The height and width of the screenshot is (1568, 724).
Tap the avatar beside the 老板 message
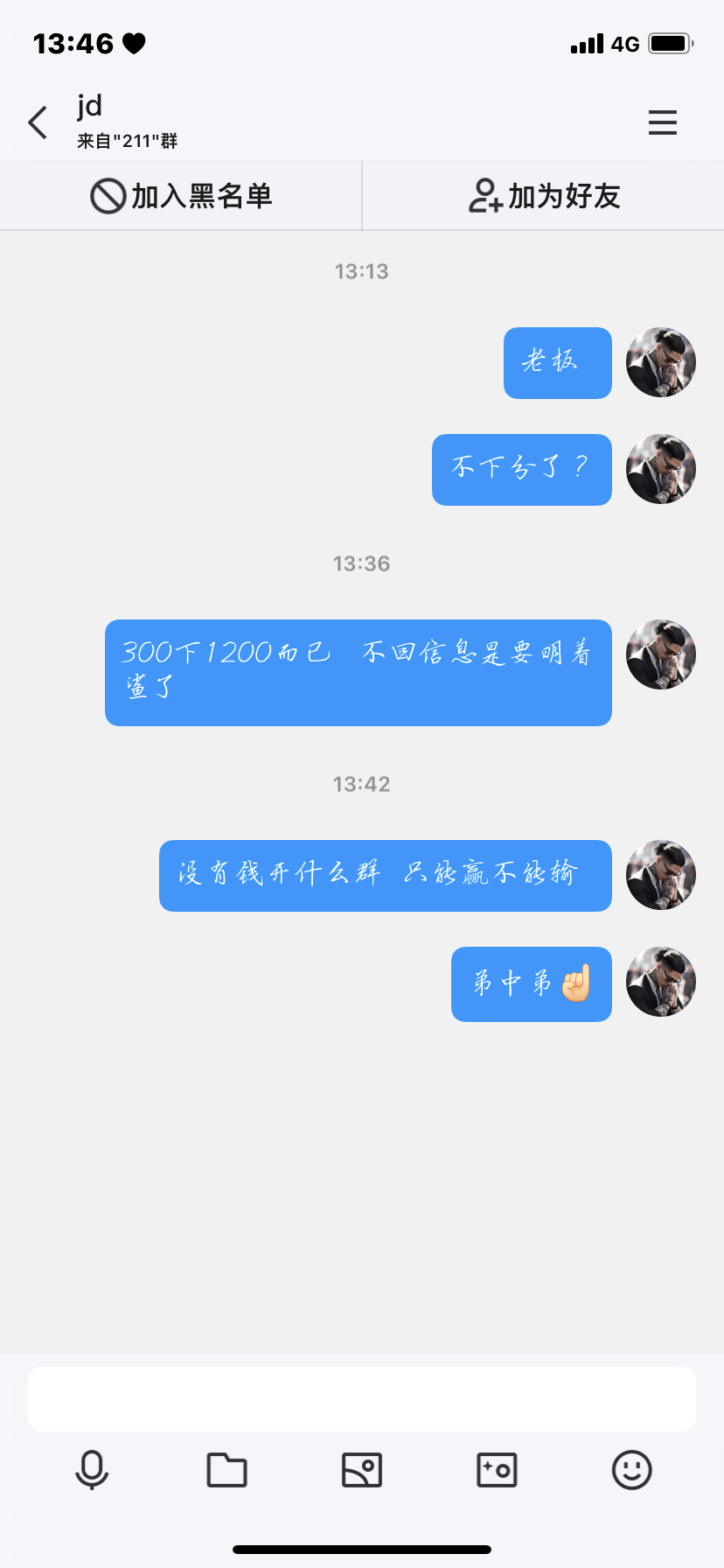coord(660,362)
